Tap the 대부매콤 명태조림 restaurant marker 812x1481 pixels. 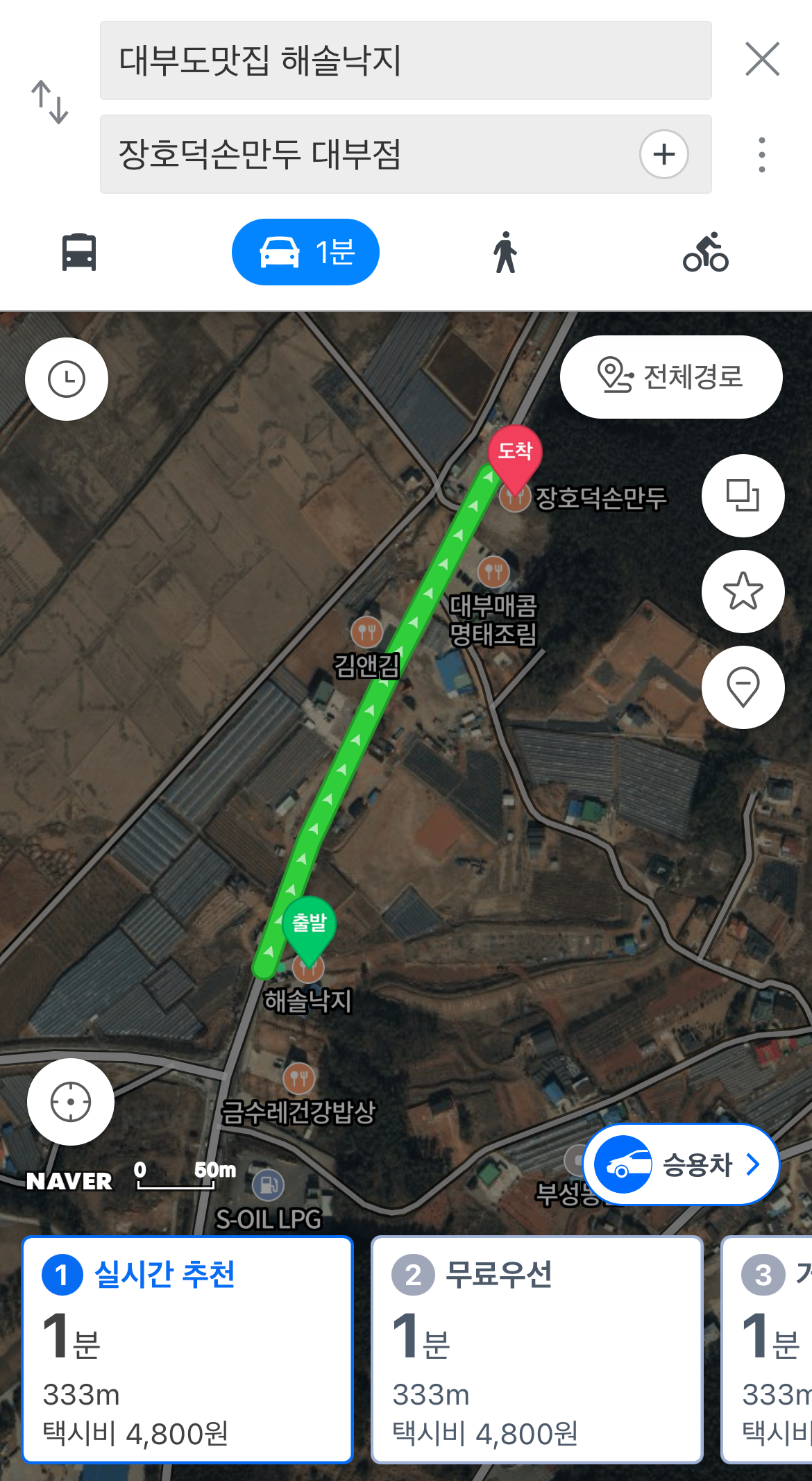(493, 572)
